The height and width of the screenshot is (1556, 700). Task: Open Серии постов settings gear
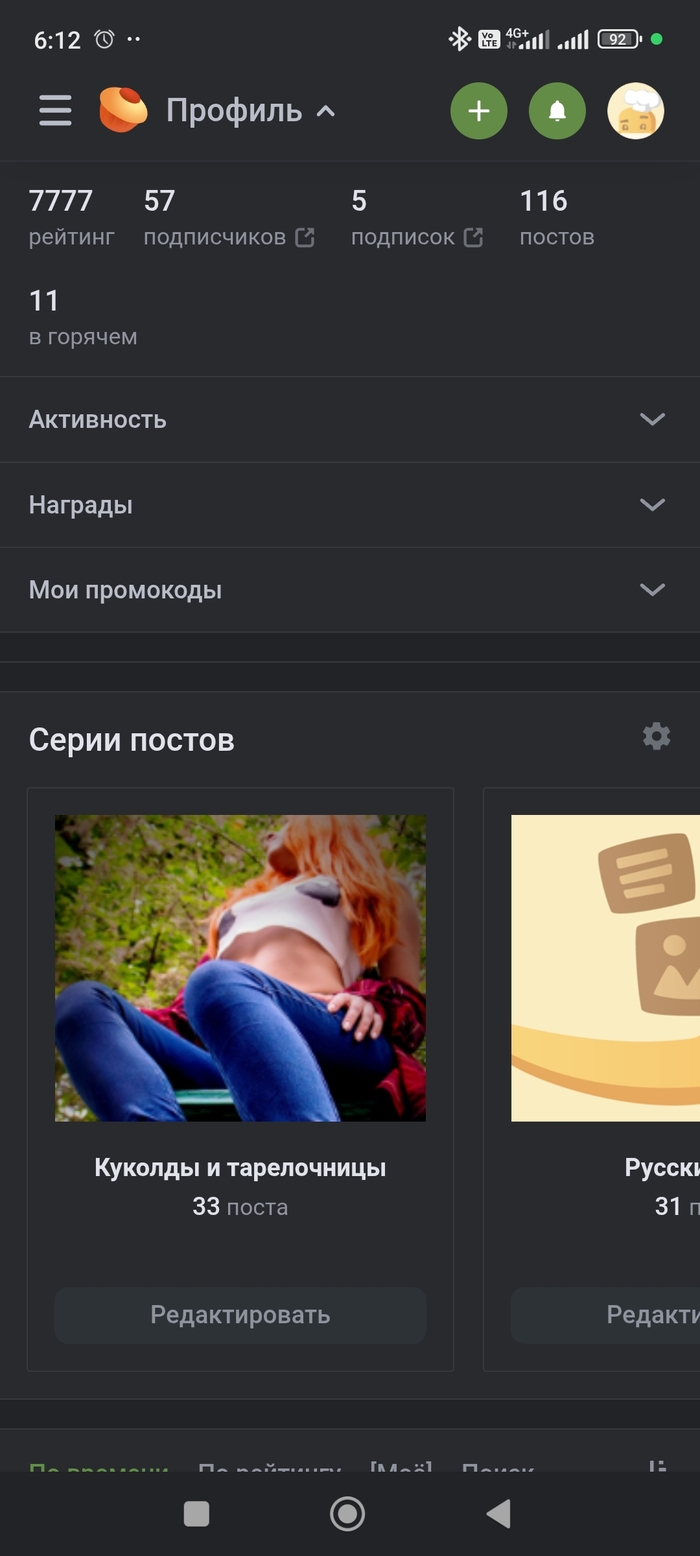(656, 737)
